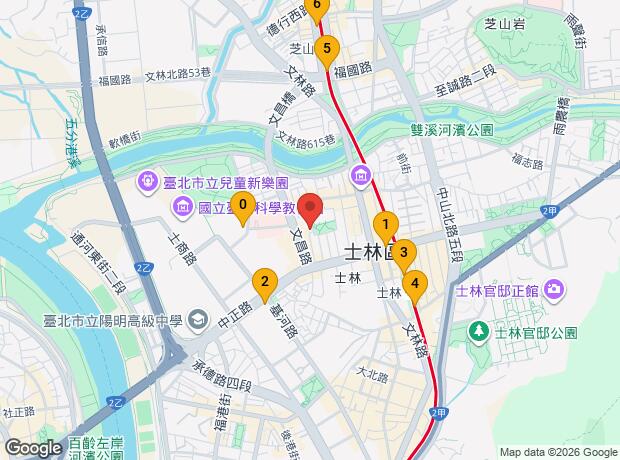Image resolution: width=620 pixels, height=460 pixels.
Task: Tap the 士林官邸公園 park icon
Action: 480,329
